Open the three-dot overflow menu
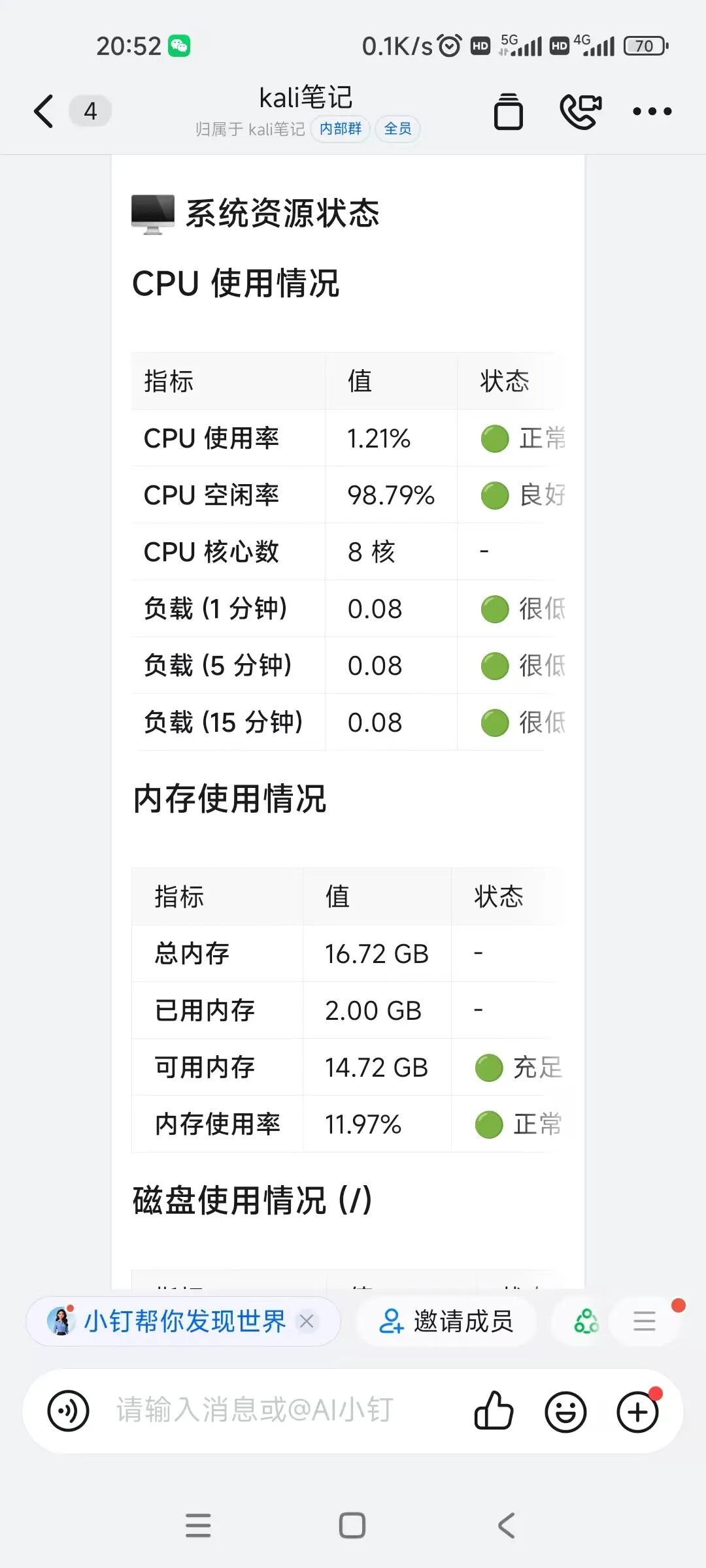Viewport: 706px width, 1568px height. pyautogui.click(x=652, y=112)
